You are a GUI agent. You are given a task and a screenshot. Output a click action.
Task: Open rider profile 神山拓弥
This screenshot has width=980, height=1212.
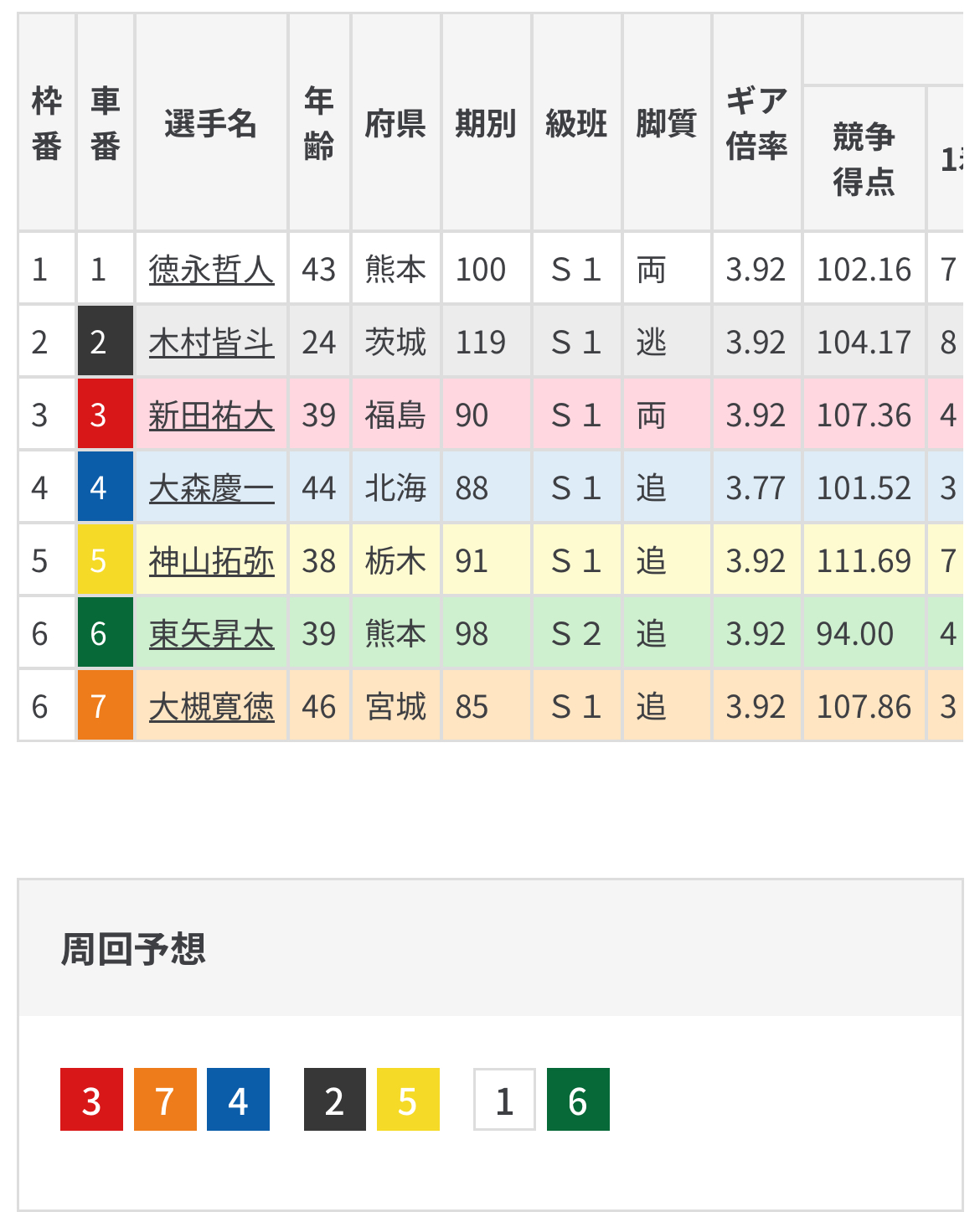pyautogui.click(x=211, y=561)
